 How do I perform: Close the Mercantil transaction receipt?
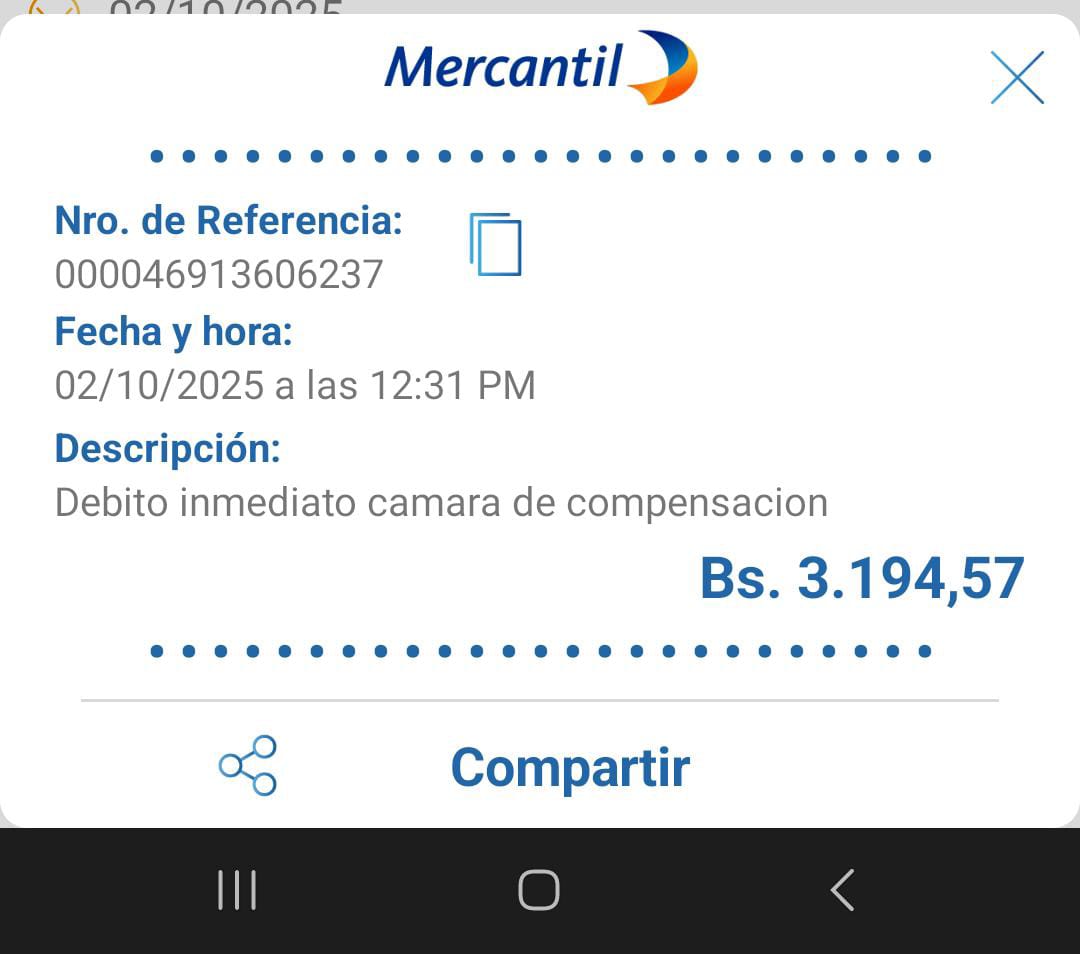(1017, 78)
